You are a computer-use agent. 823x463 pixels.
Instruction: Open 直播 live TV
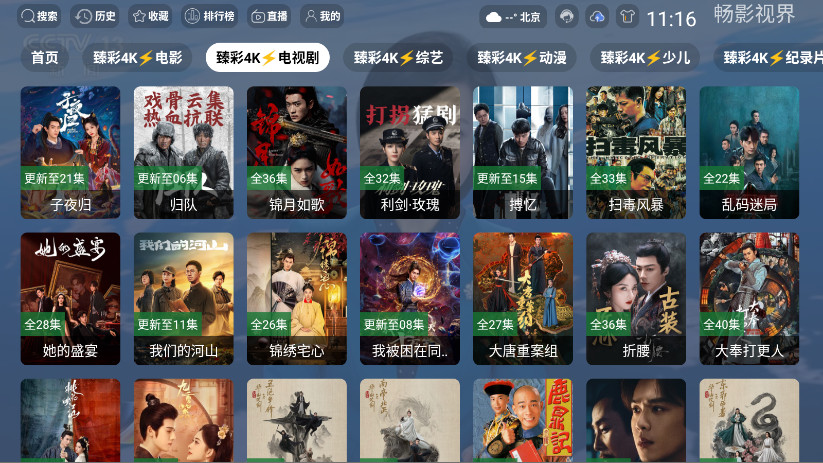270,16
